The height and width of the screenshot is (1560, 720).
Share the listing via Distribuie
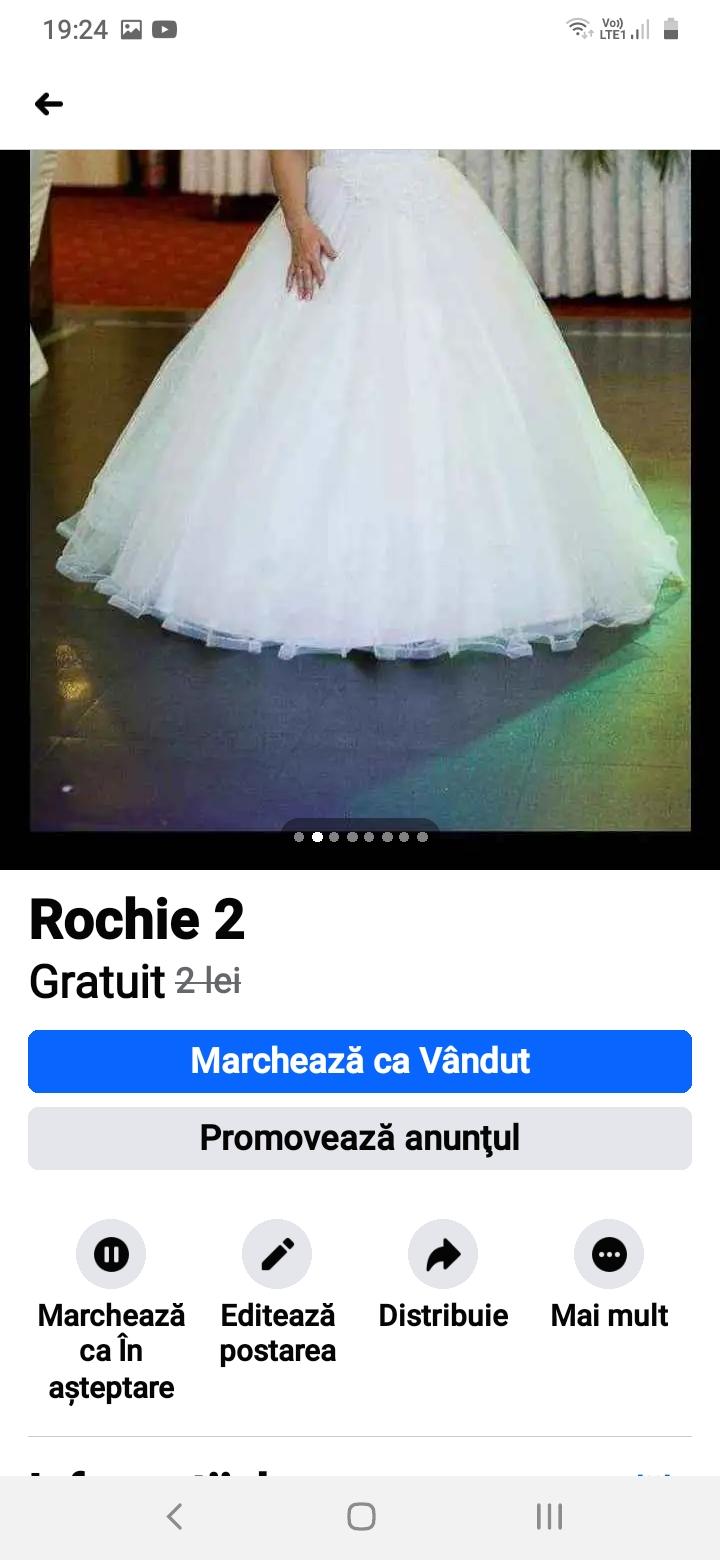click(443, 1255)
